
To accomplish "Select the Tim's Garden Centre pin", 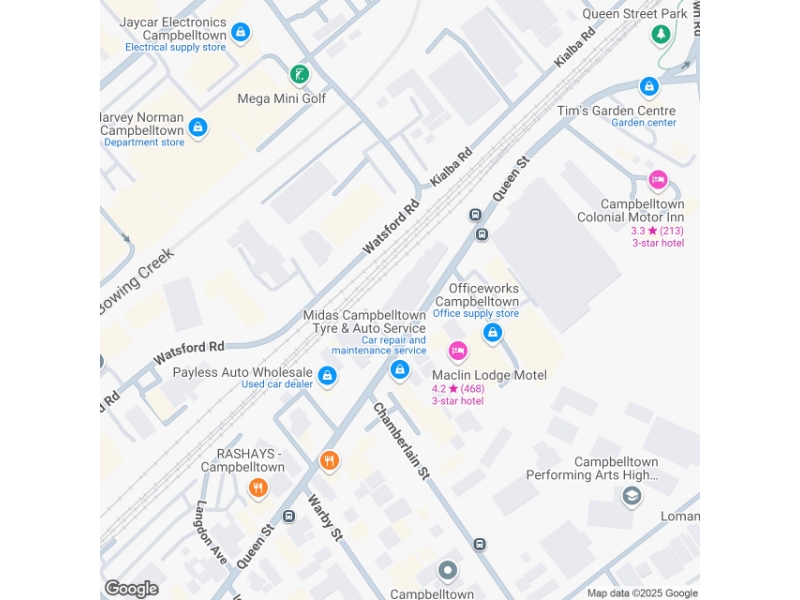I will pos(649,87).
